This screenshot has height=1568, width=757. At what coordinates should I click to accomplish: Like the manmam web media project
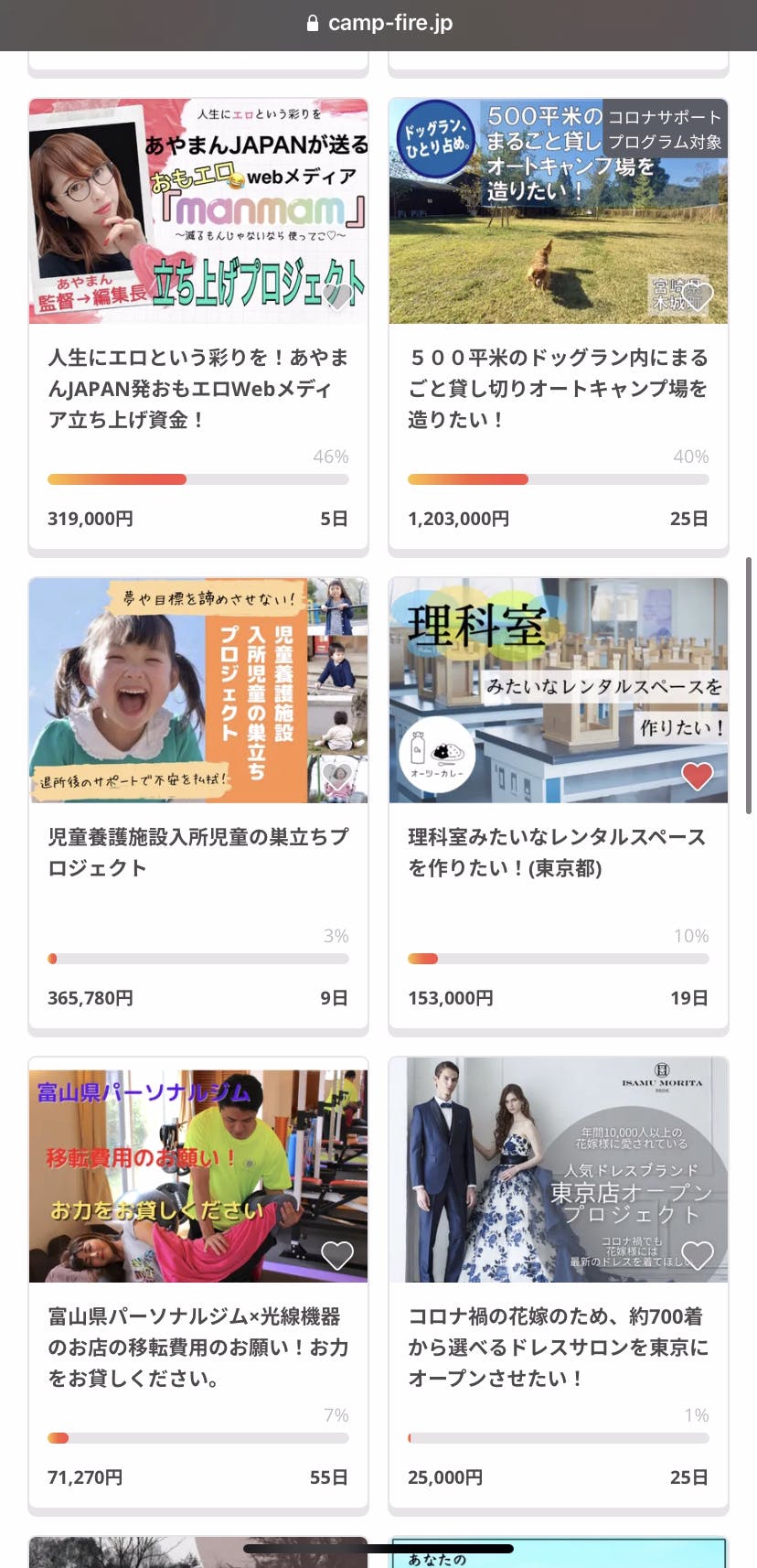(337, 296)
